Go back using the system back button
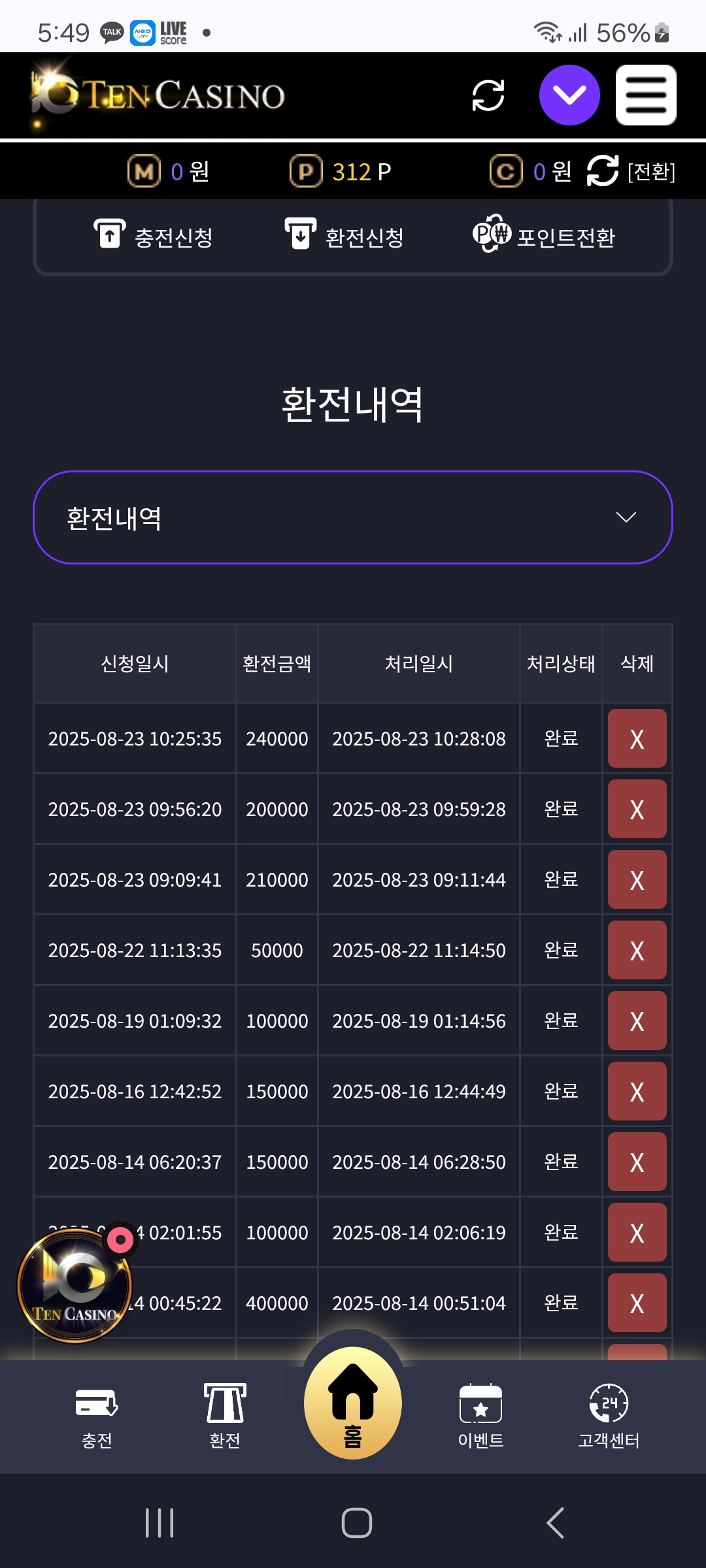 pos(556,1523)
